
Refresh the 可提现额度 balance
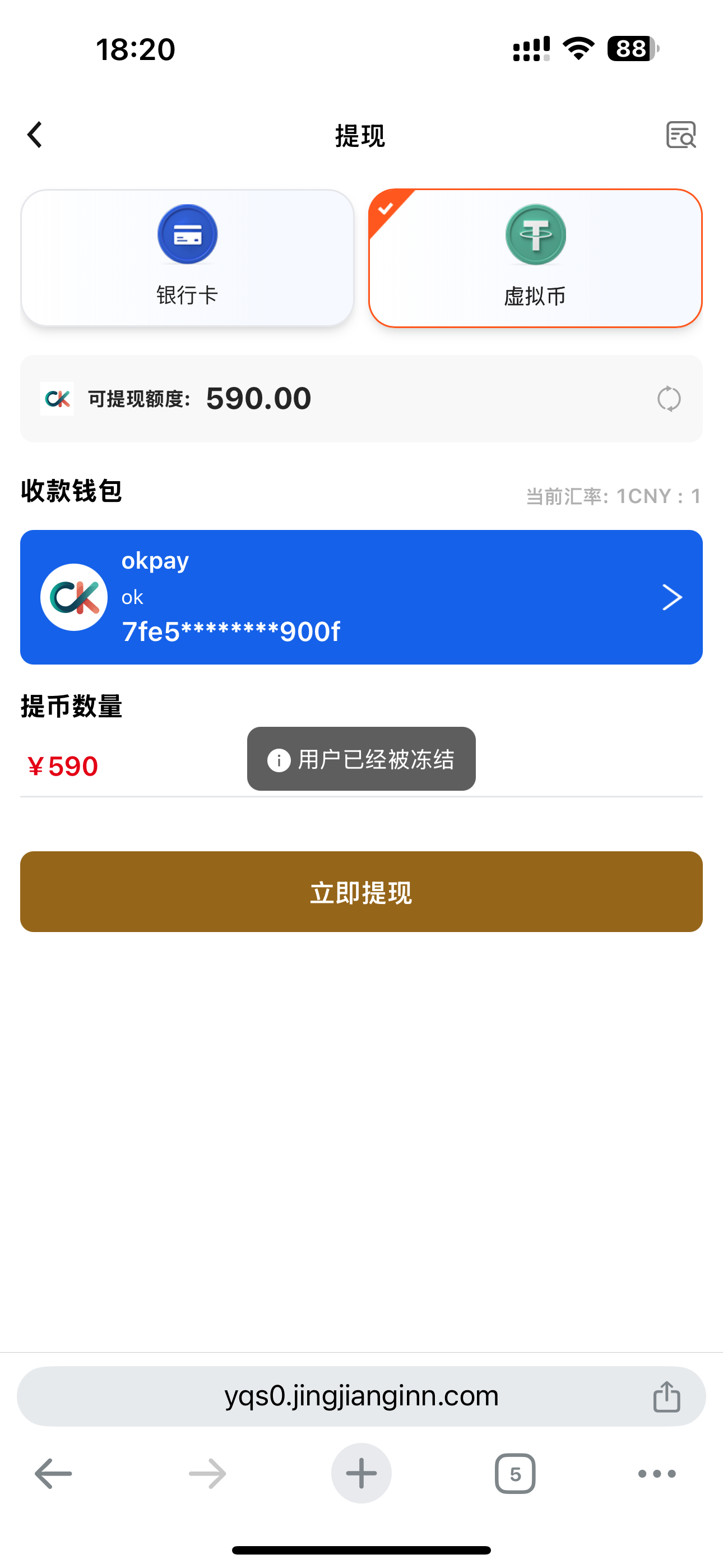point(668,399)
